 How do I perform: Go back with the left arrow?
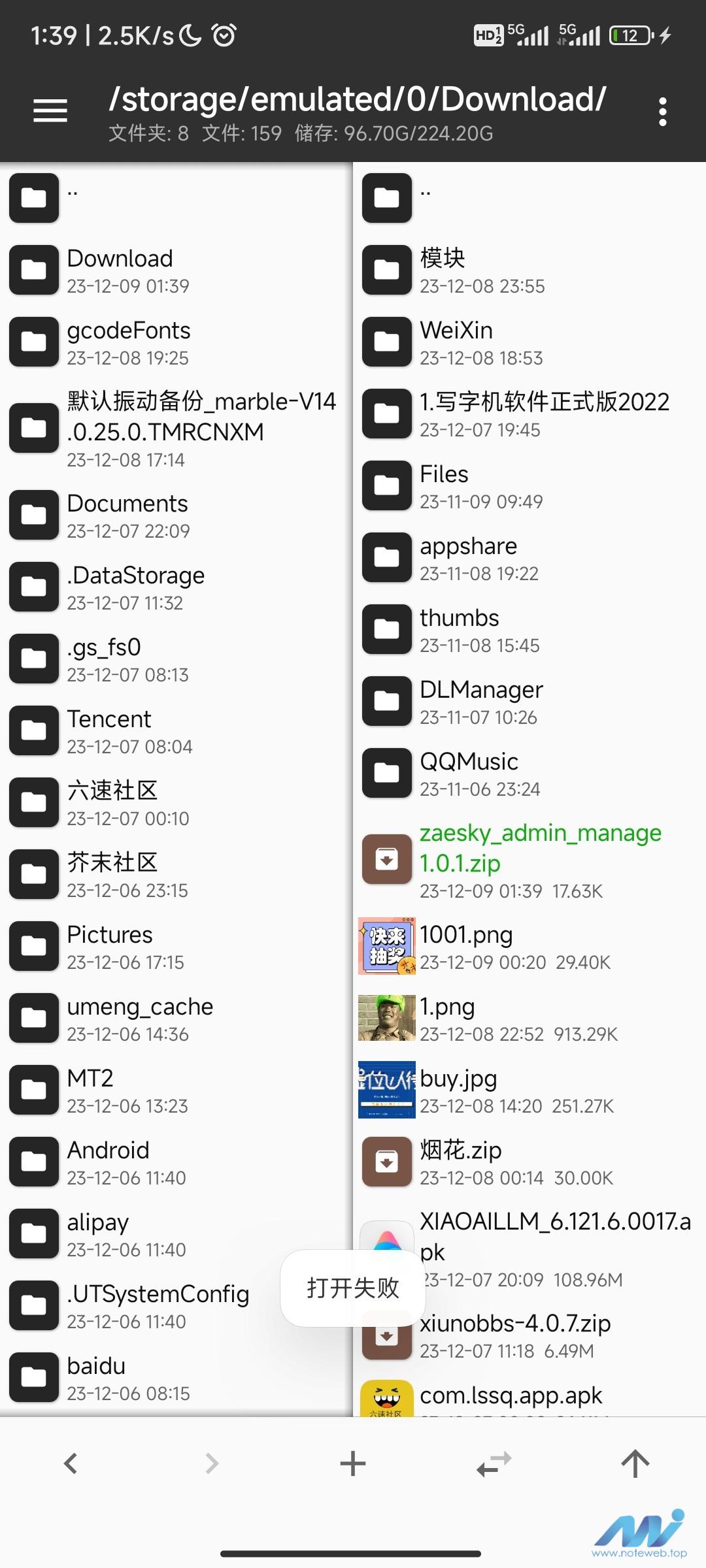71,1463
